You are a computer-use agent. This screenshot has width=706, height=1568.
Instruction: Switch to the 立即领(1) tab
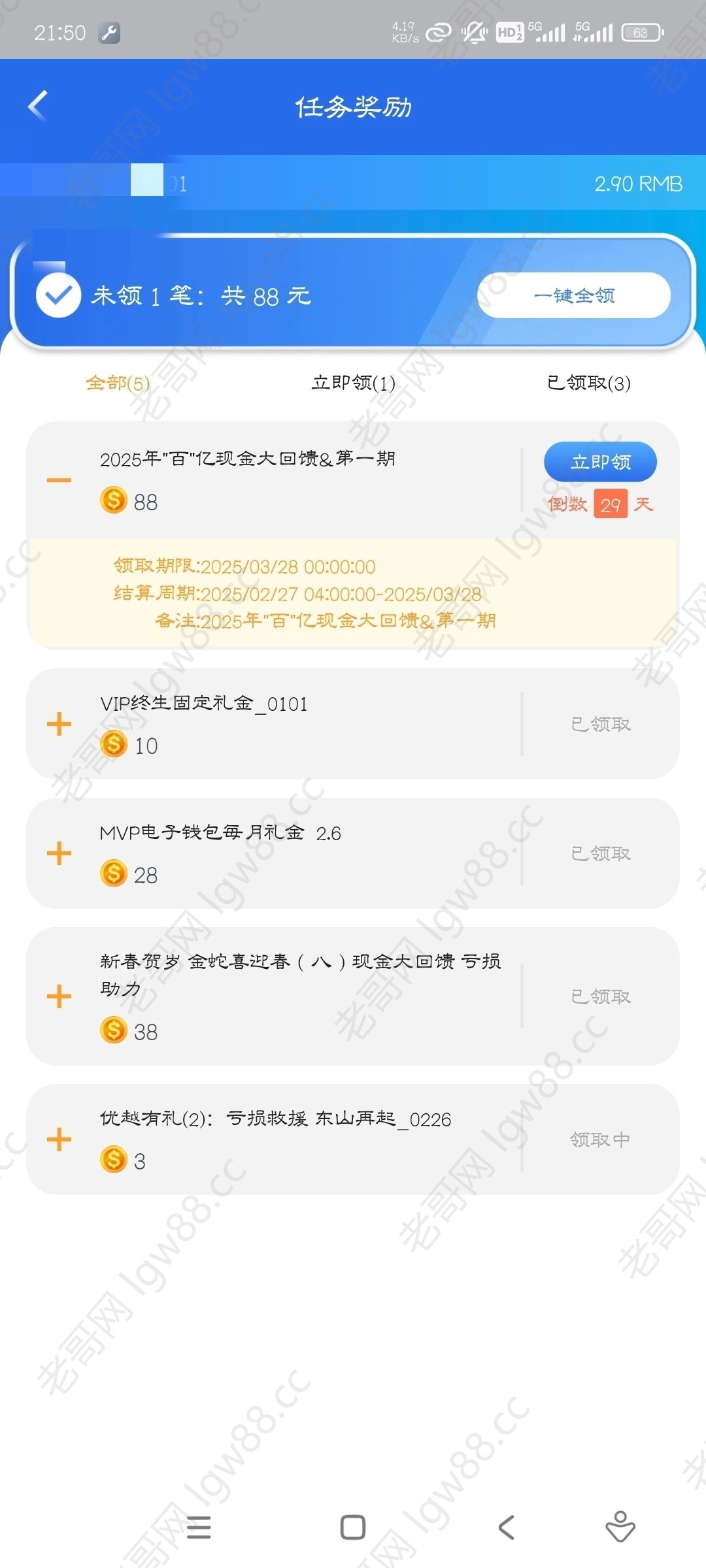point(353,383)
